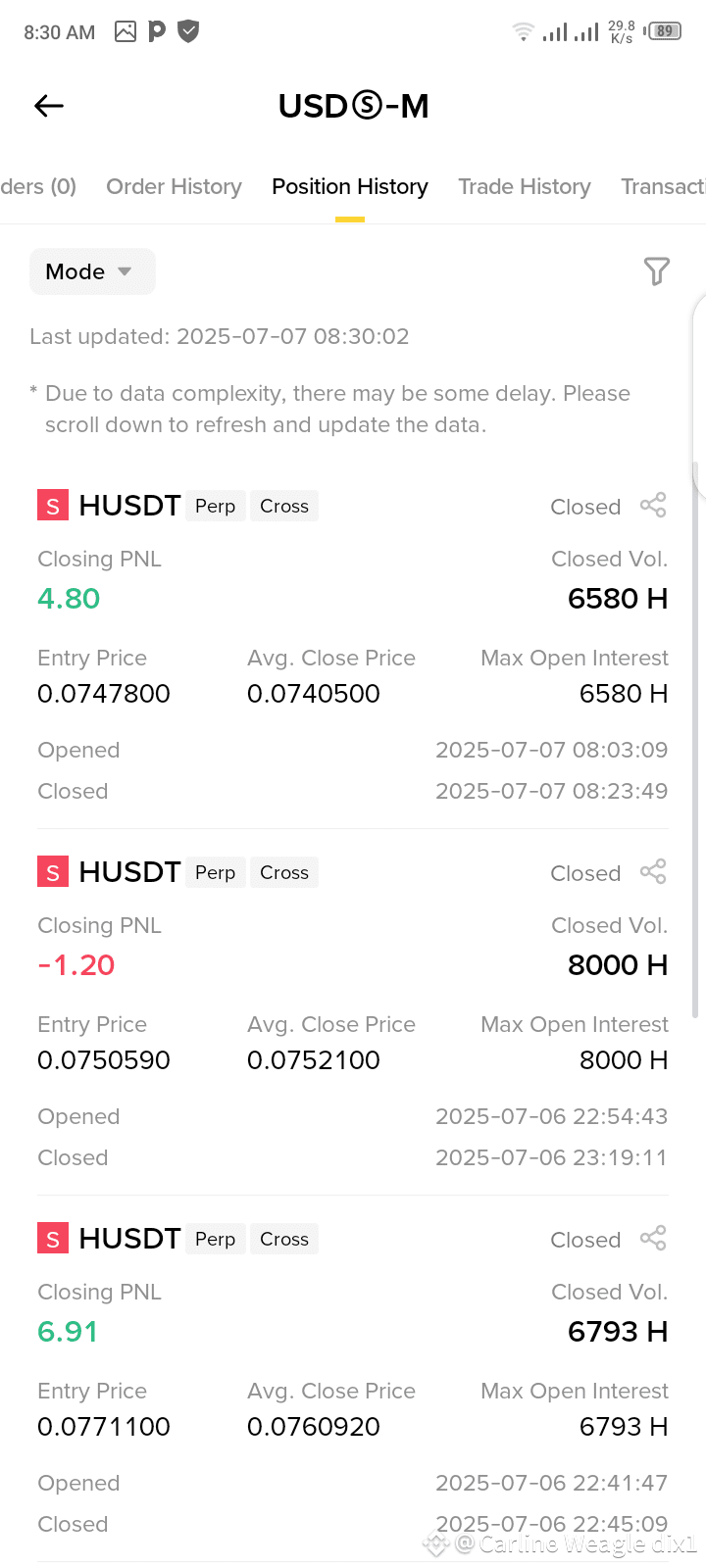Share the HUSDT position with 4.80 PNL
The height and width of the screenshot is (1568, 706).
(x=653, y=506)
